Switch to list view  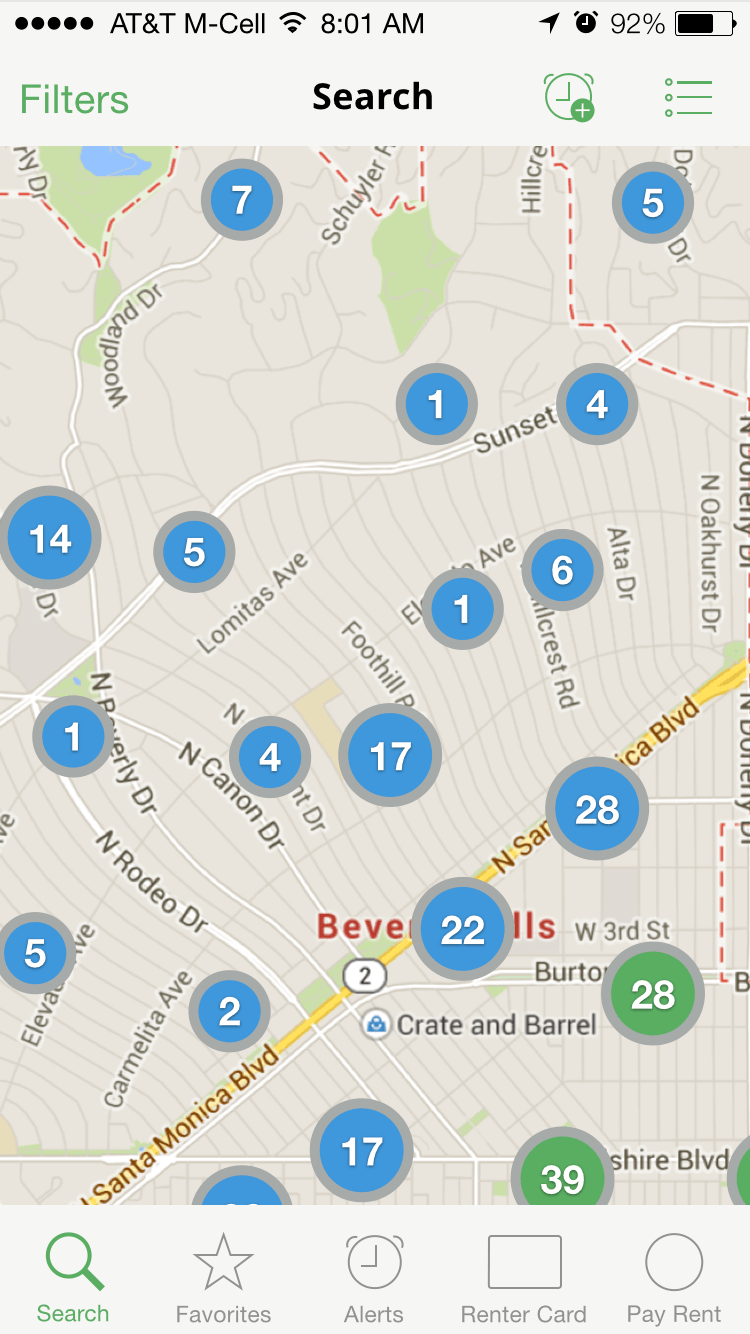(x=688, y=98)
